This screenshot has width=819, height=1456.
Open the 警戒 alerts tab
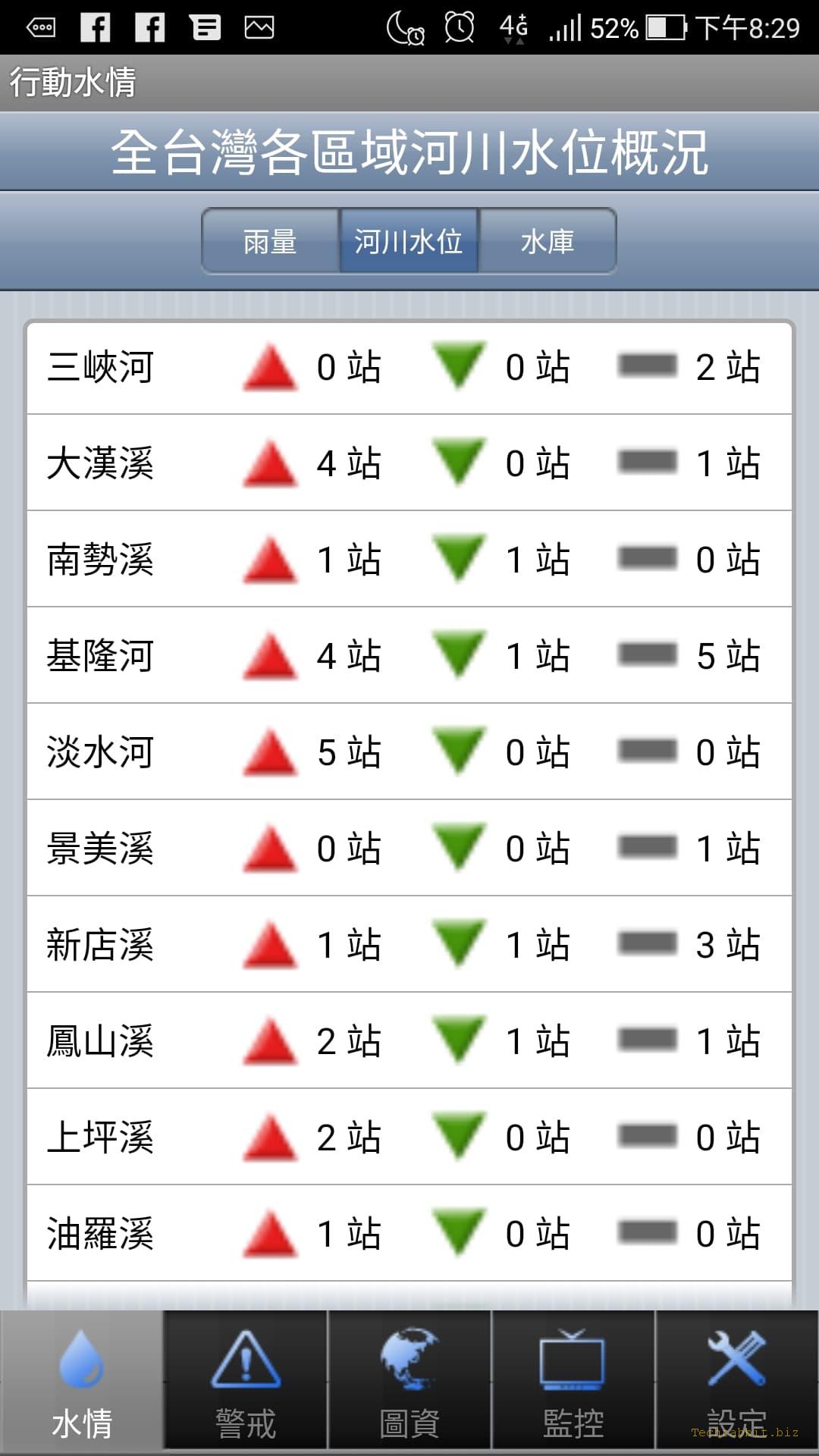pyautogui.click(x=246, y=1382)
